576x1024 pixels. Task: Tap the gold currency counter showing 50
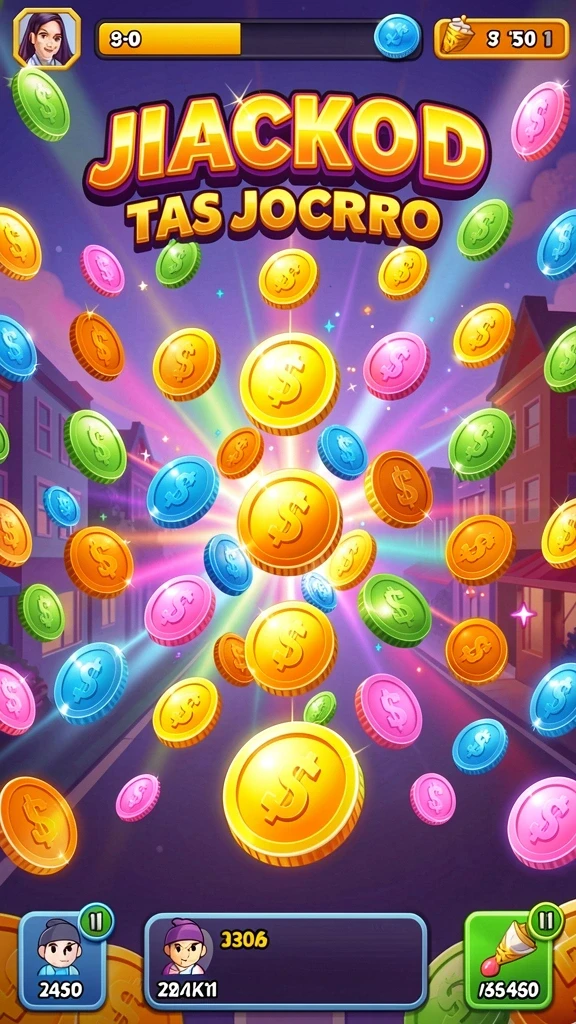(x=502, y=39)
